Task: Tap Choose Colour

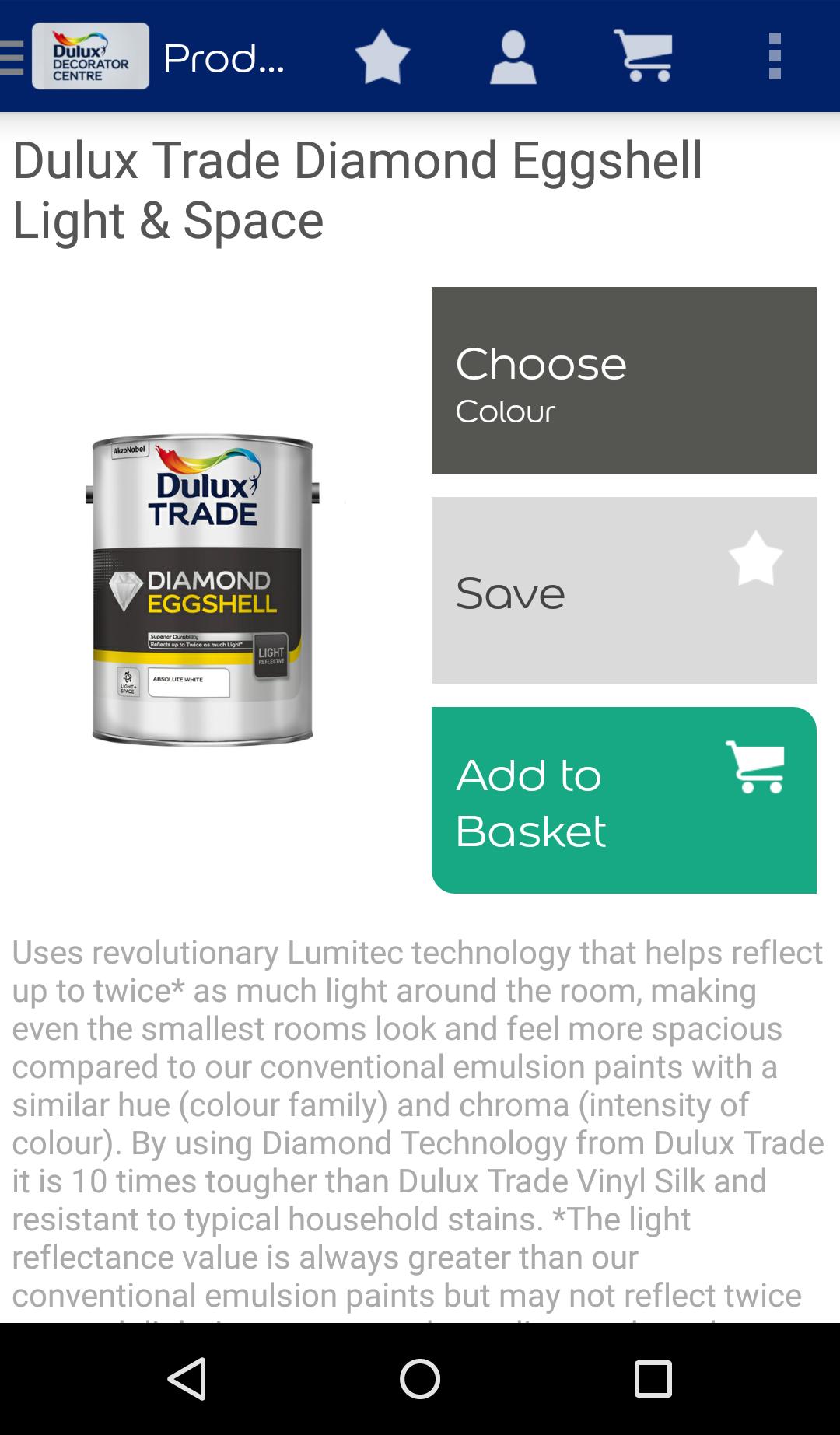Action: pos(624,380)
